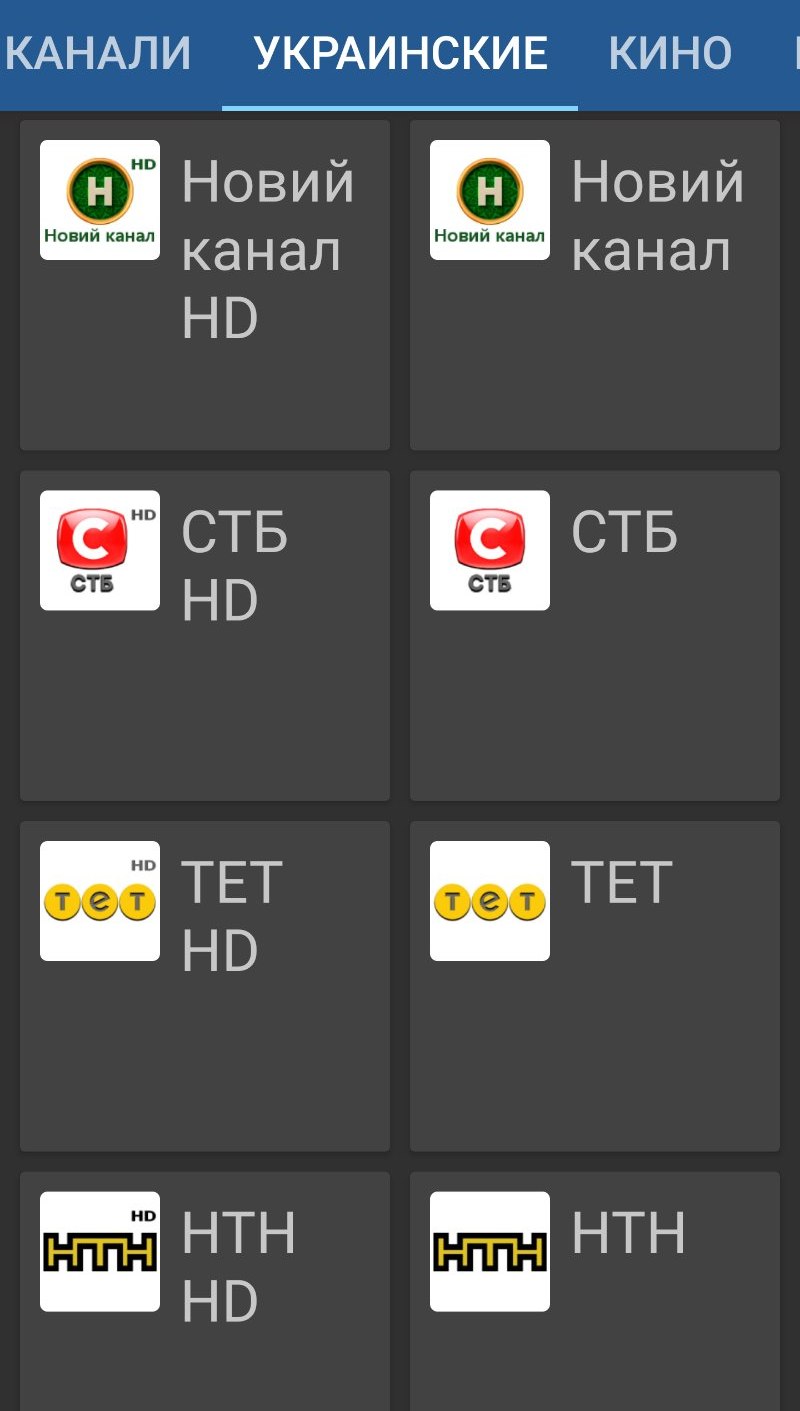Select the УКРАИНСКИЕ tab
Screen dimensions: 800x1411
(400, 53)
